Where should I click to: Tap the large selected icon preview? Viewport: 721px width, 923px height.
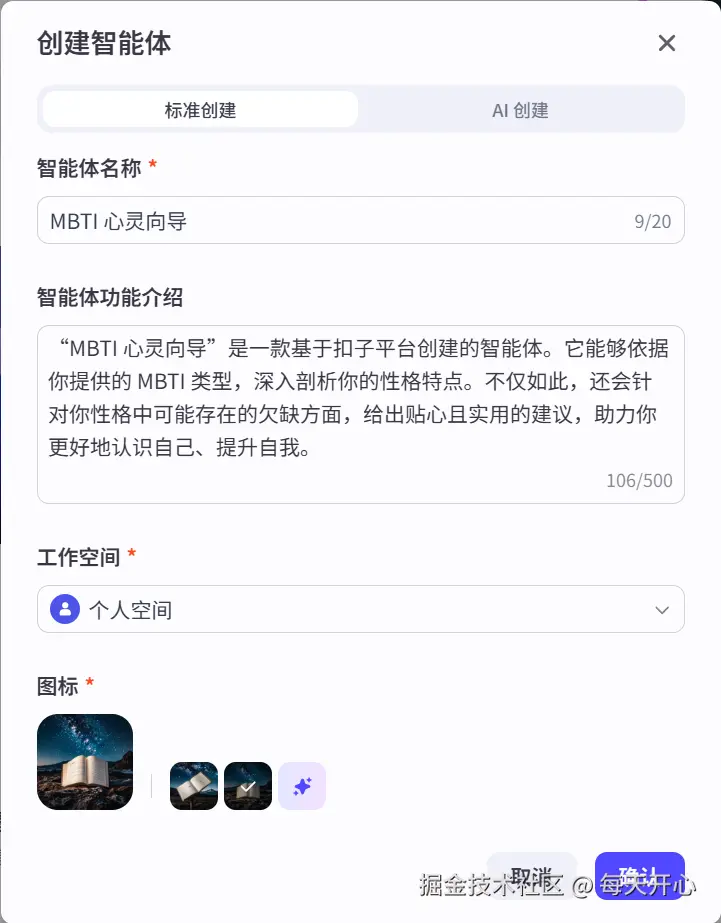(x=85, y=762)
